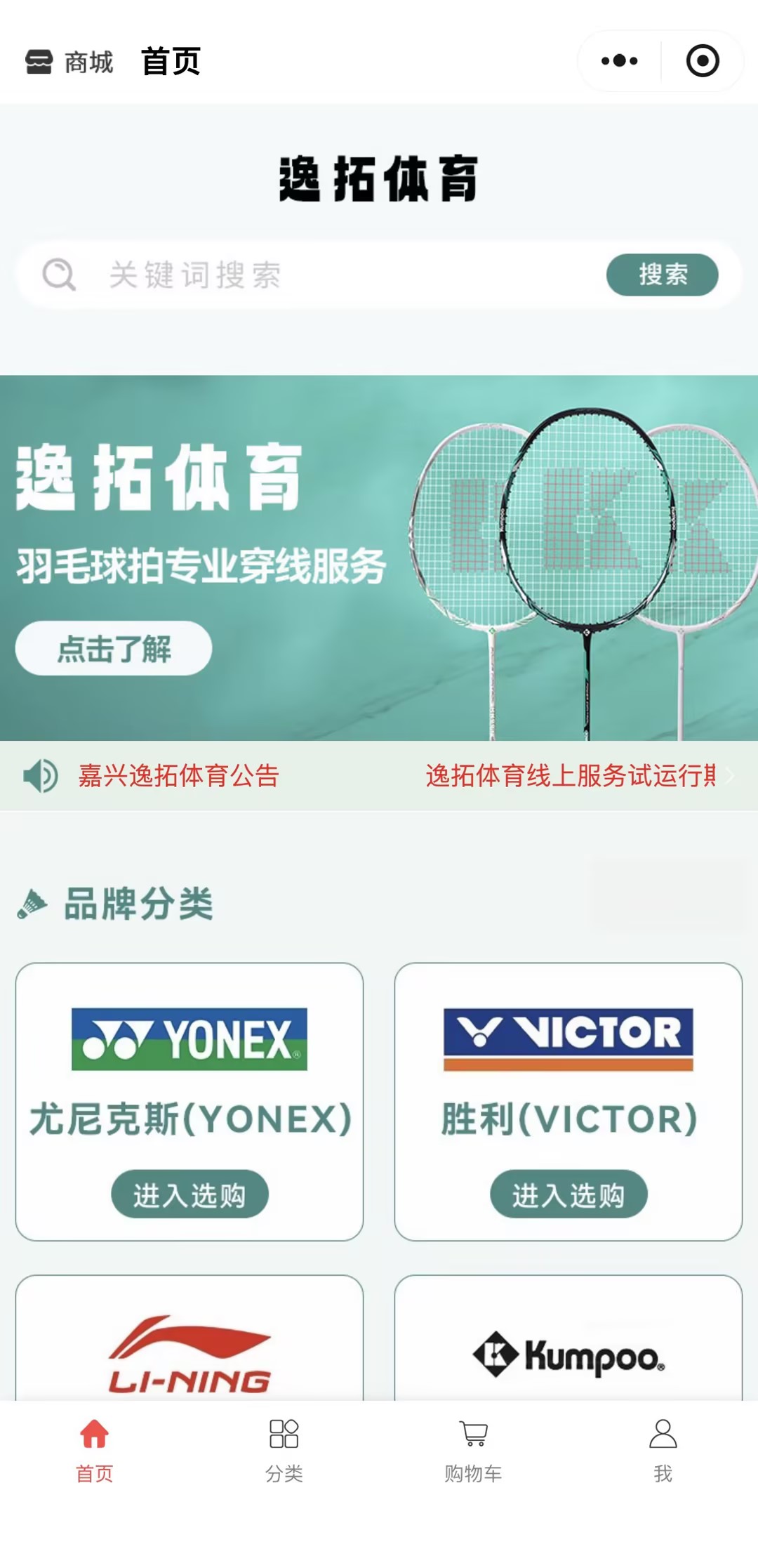Tap 点击了解 on the stringing banner
This screenshot has width=758, height=1568.
click(114, 649)
